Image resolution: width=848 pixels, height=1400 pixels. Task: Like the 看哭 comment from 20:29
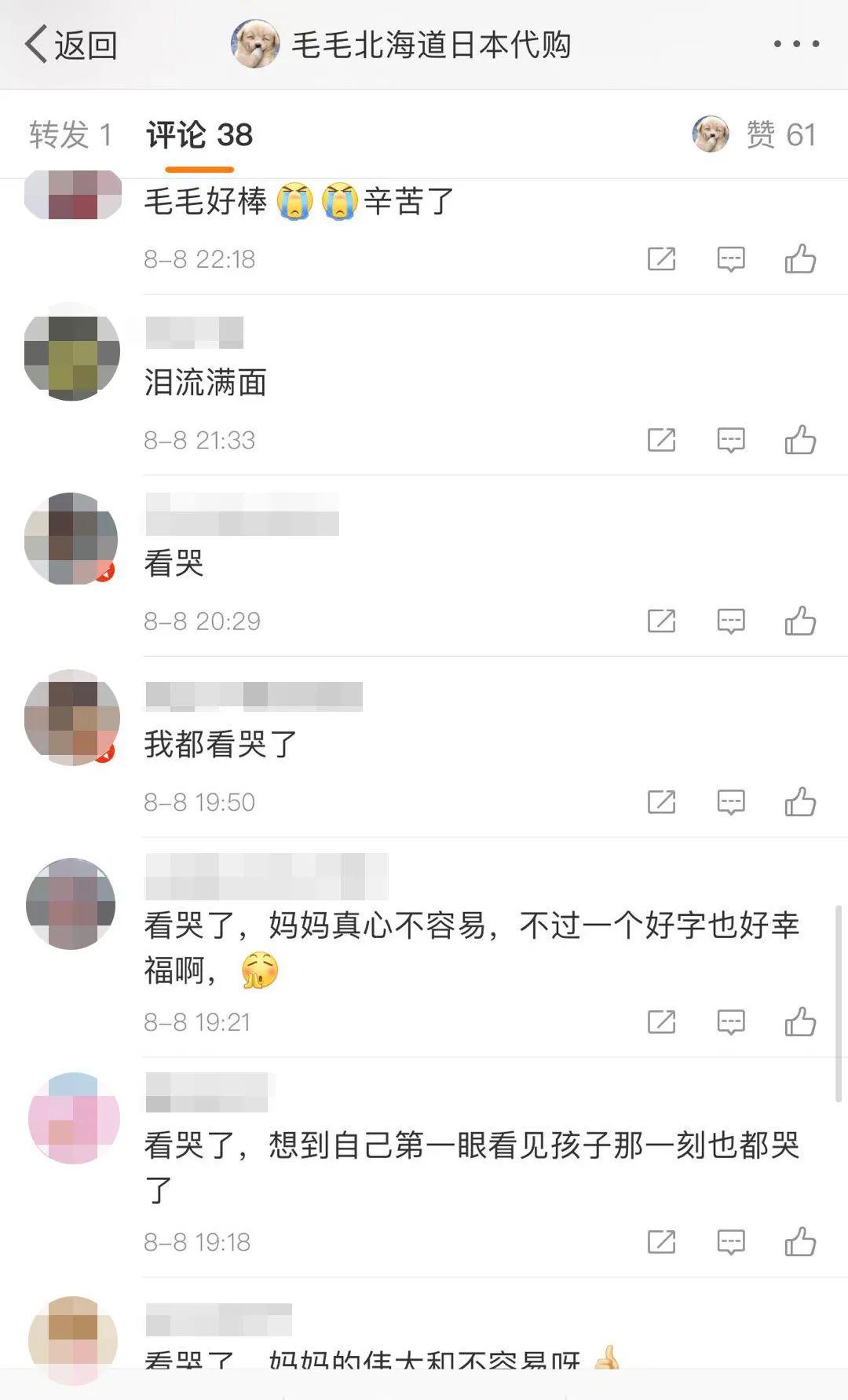800,621
